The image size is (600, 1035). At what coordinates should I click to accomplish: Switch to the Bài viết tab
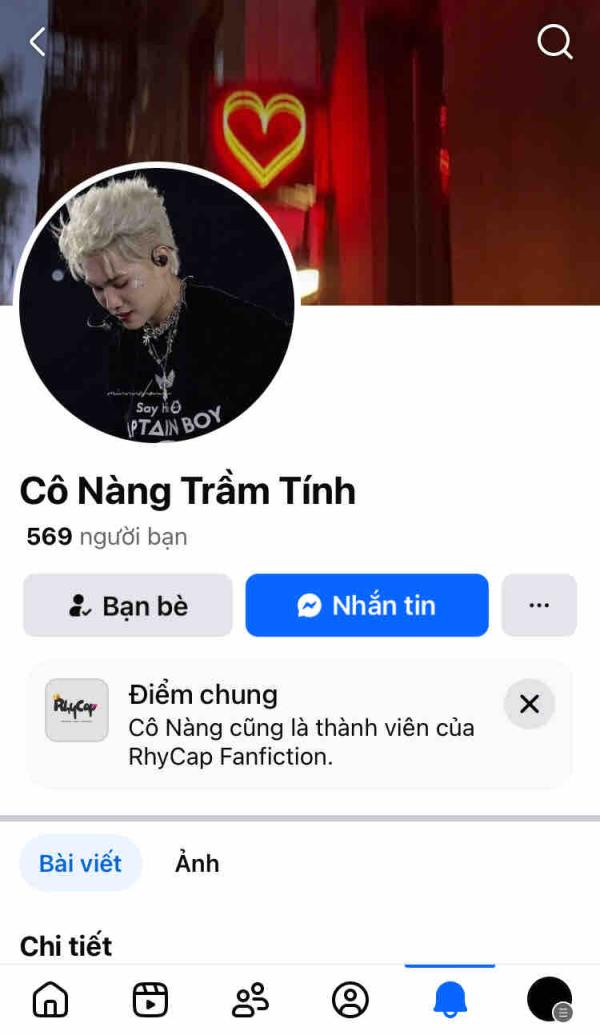[80, 863]
